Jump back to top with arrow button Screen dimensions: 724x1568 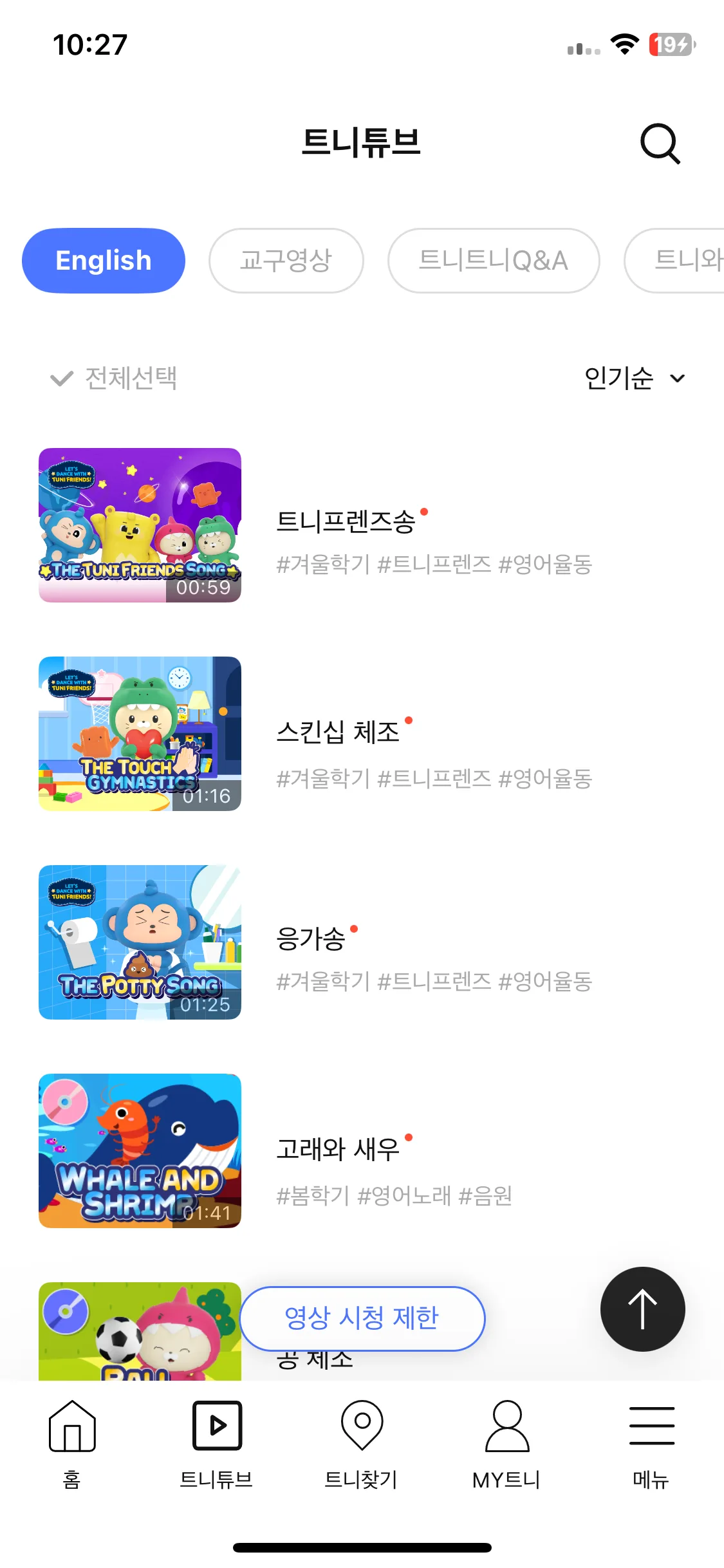642,1309
